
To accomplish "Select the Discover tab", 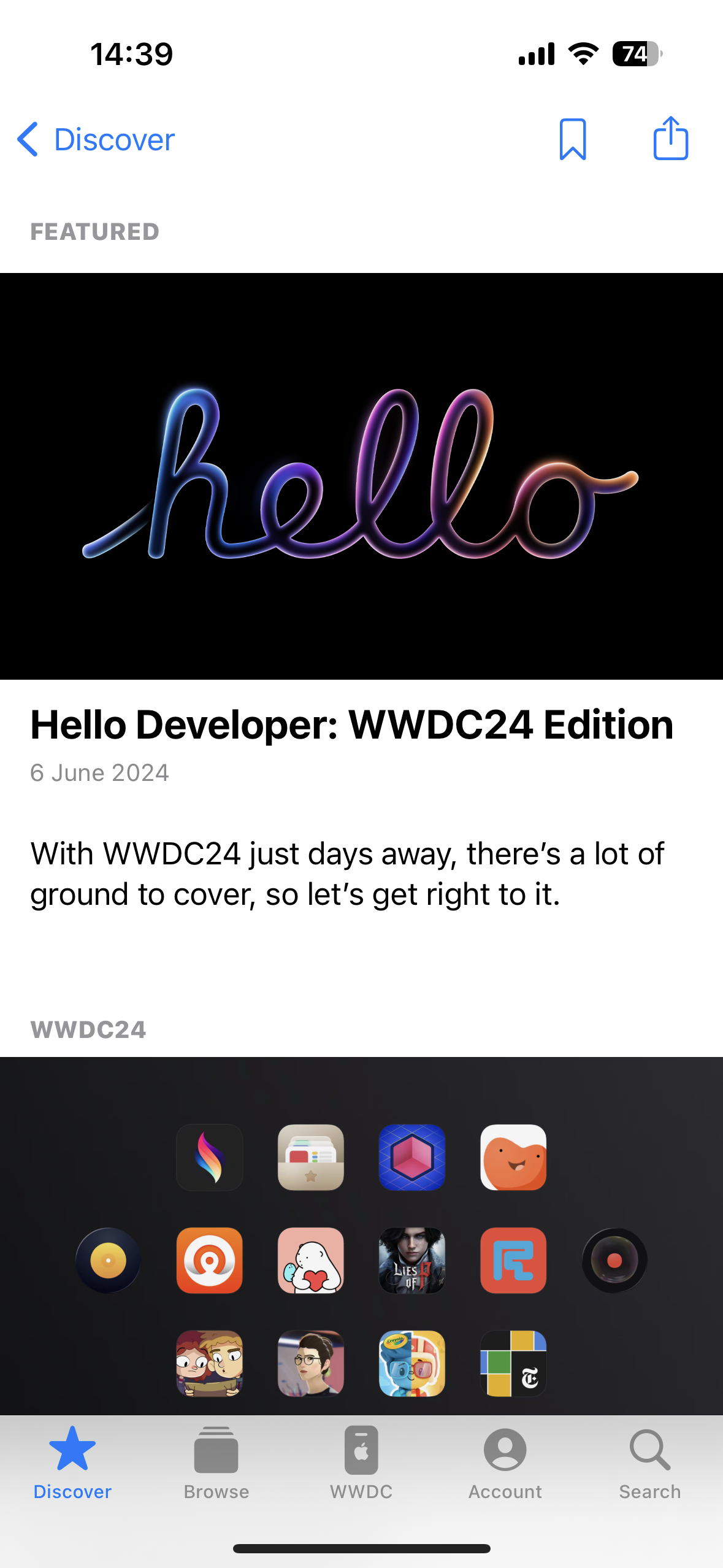I will click(72, 1463).
